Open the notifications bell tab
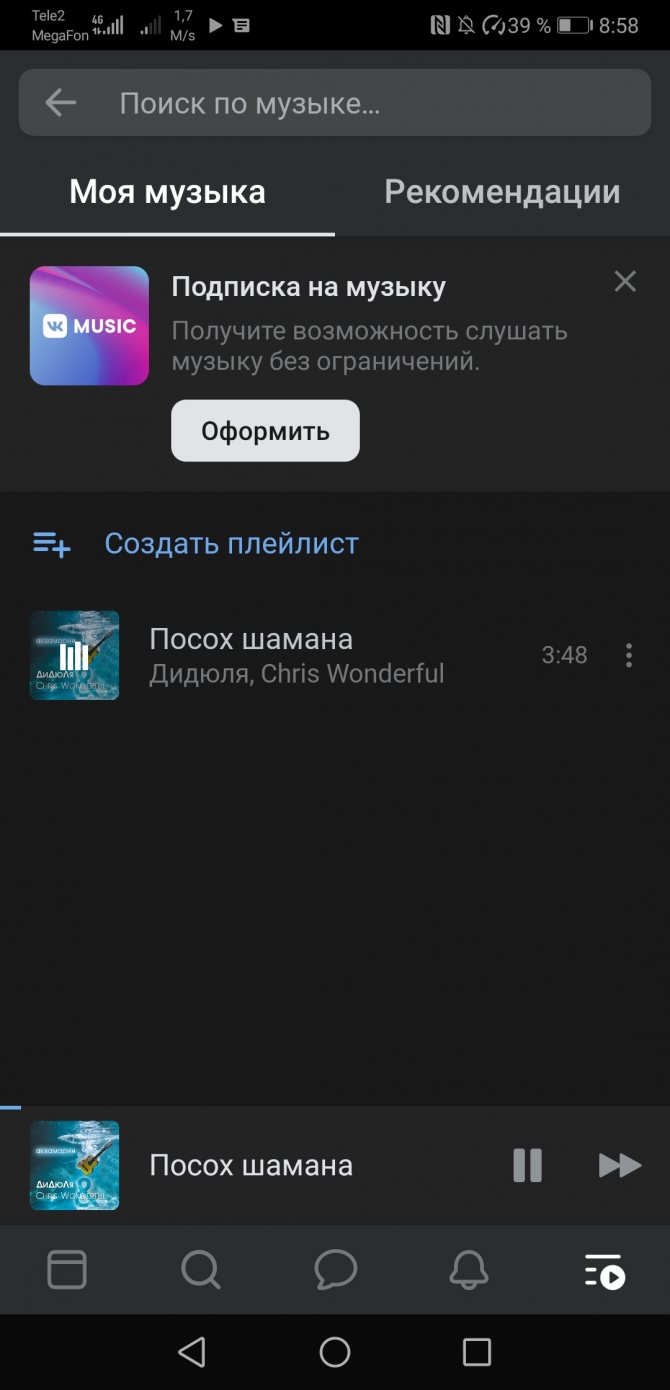This screenshot has width=670, height=1390. coord(469,1270)
